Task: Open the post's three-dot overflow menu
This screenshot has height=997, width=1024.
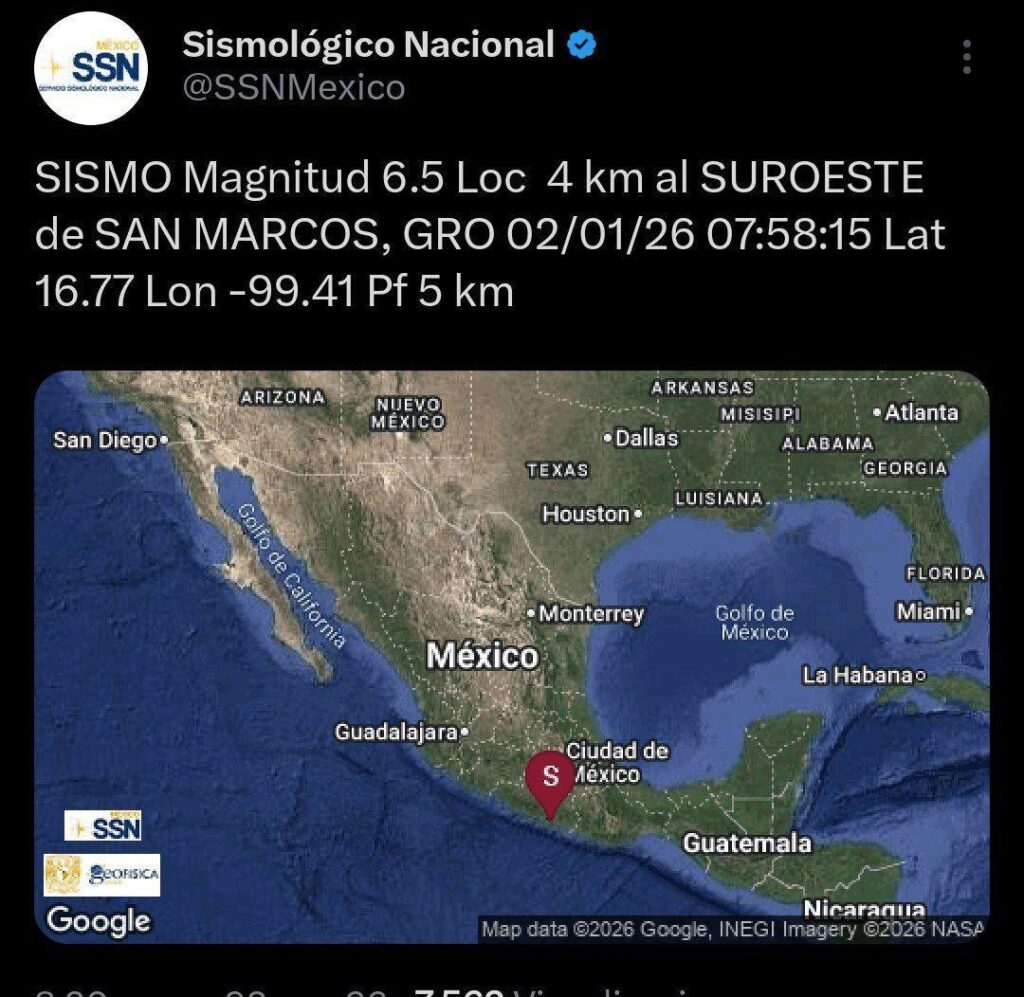Action: [966, 58]
